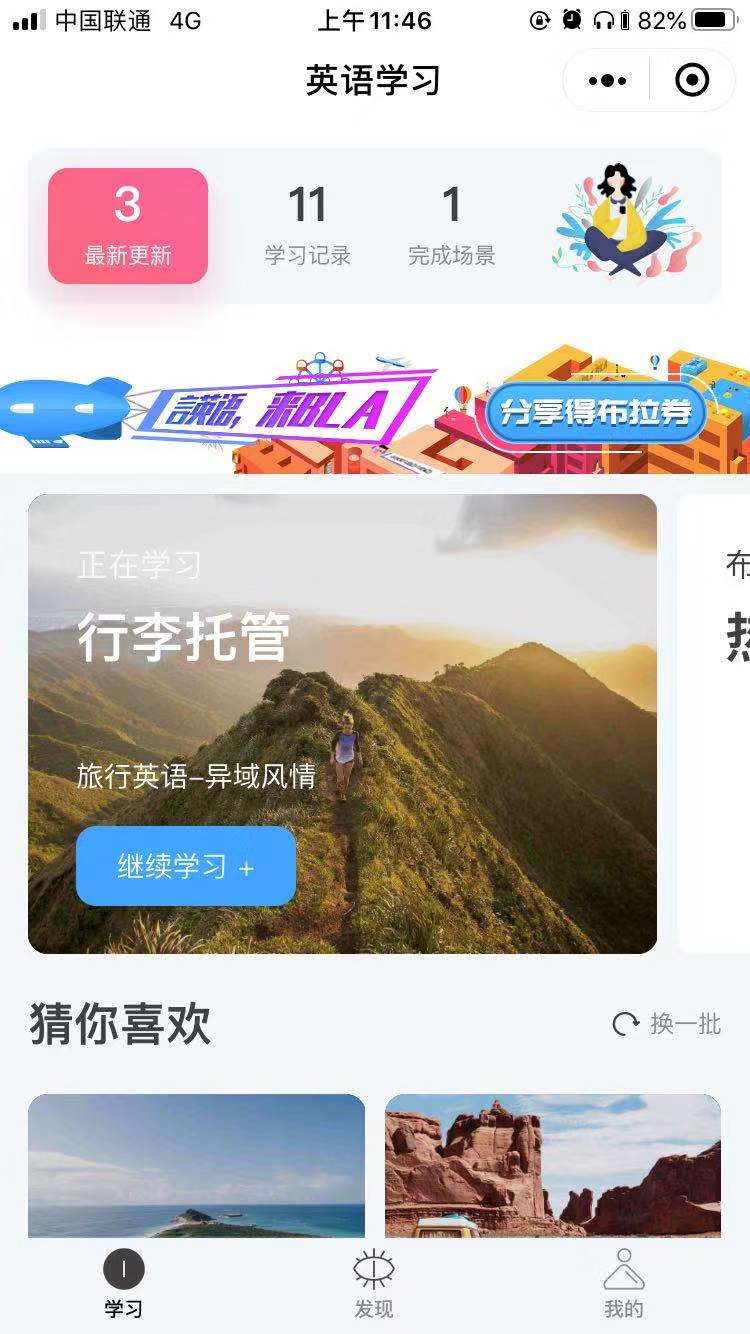Image resolution: width=750 pixels, height=1334 pixels.
Task: Refresh recommendations with 换一批
Action: click(666, 1024)
